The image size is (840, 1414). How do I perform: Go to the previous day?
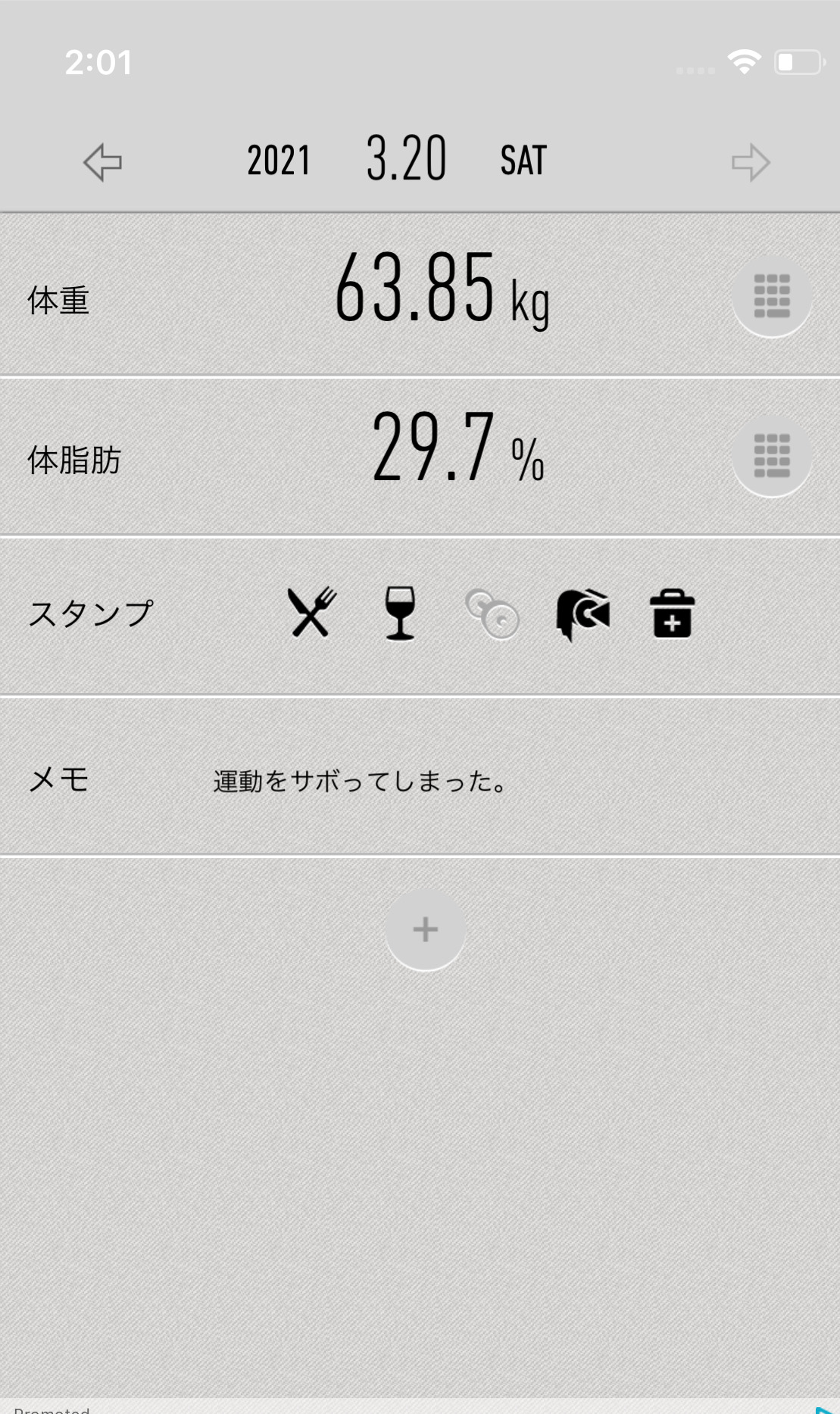pyautogui.click(x=103, y=162)
